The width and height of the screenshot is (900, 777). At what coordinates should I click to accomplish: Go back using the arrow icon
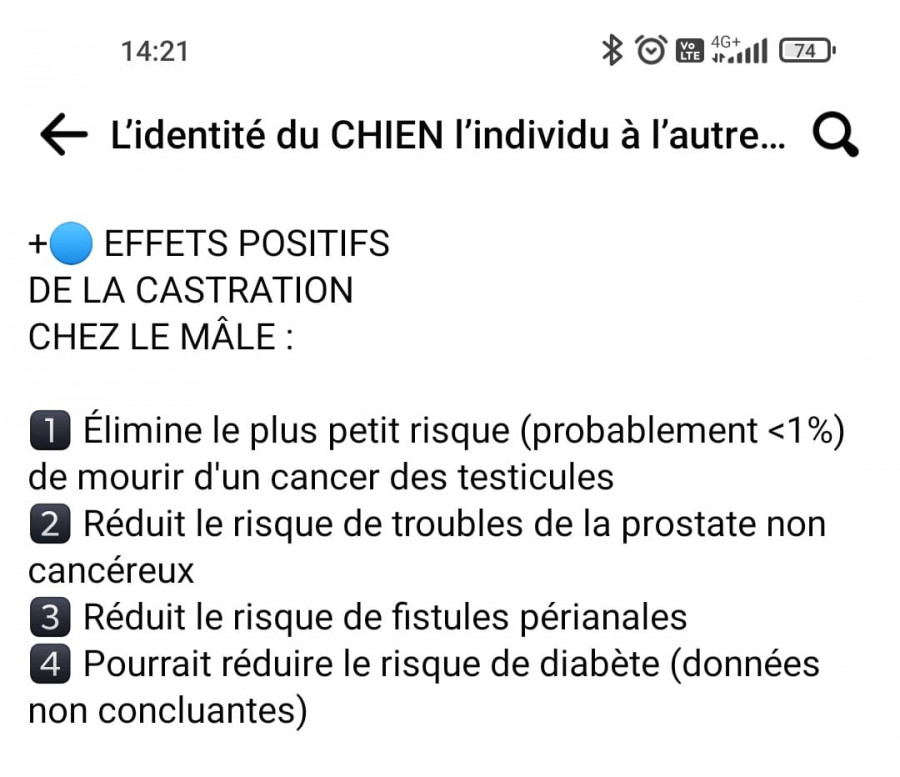click(64, 136)
